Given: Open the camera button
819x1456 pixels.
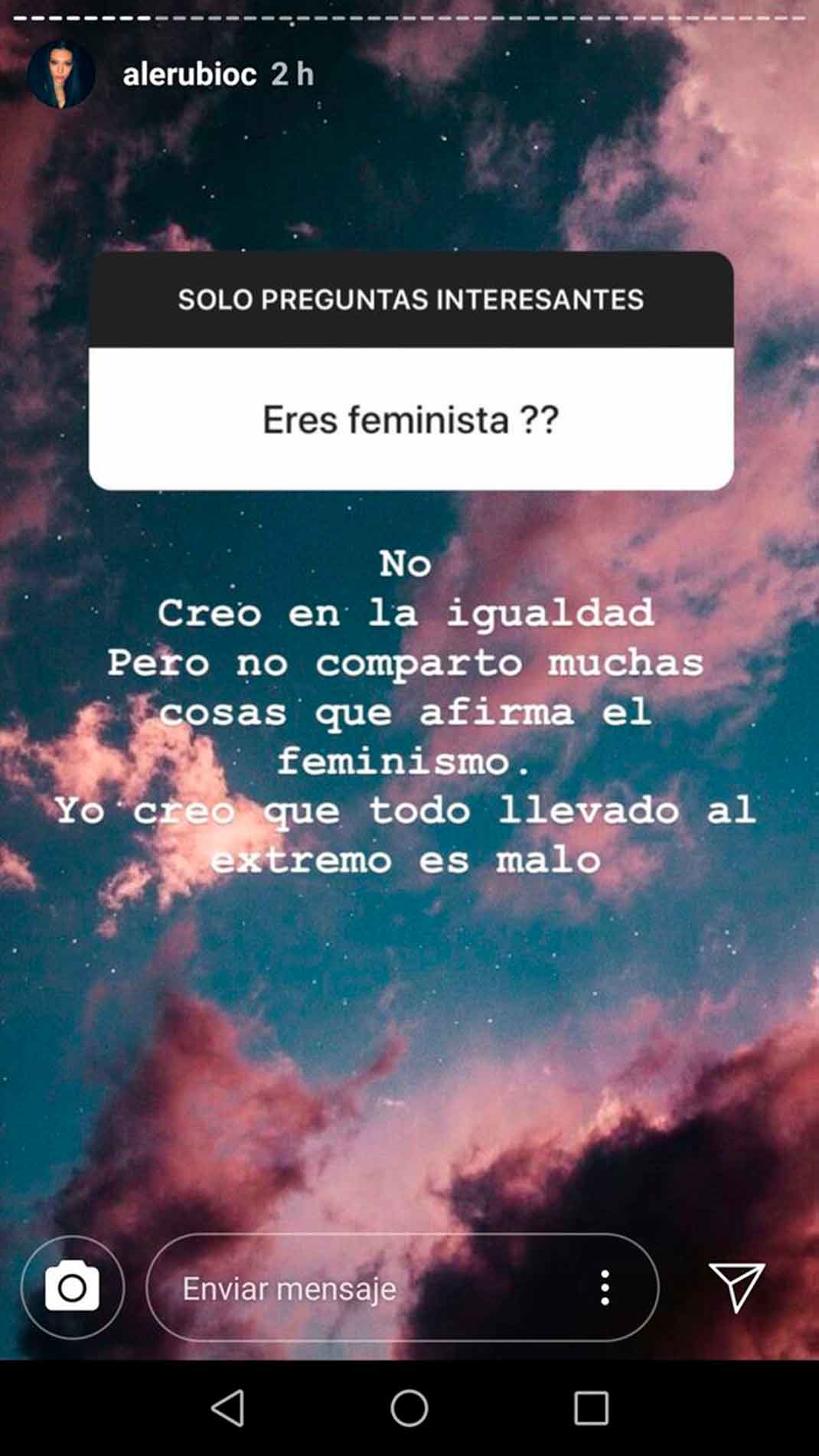Looking at the screenshot, I should [73, 1288].
